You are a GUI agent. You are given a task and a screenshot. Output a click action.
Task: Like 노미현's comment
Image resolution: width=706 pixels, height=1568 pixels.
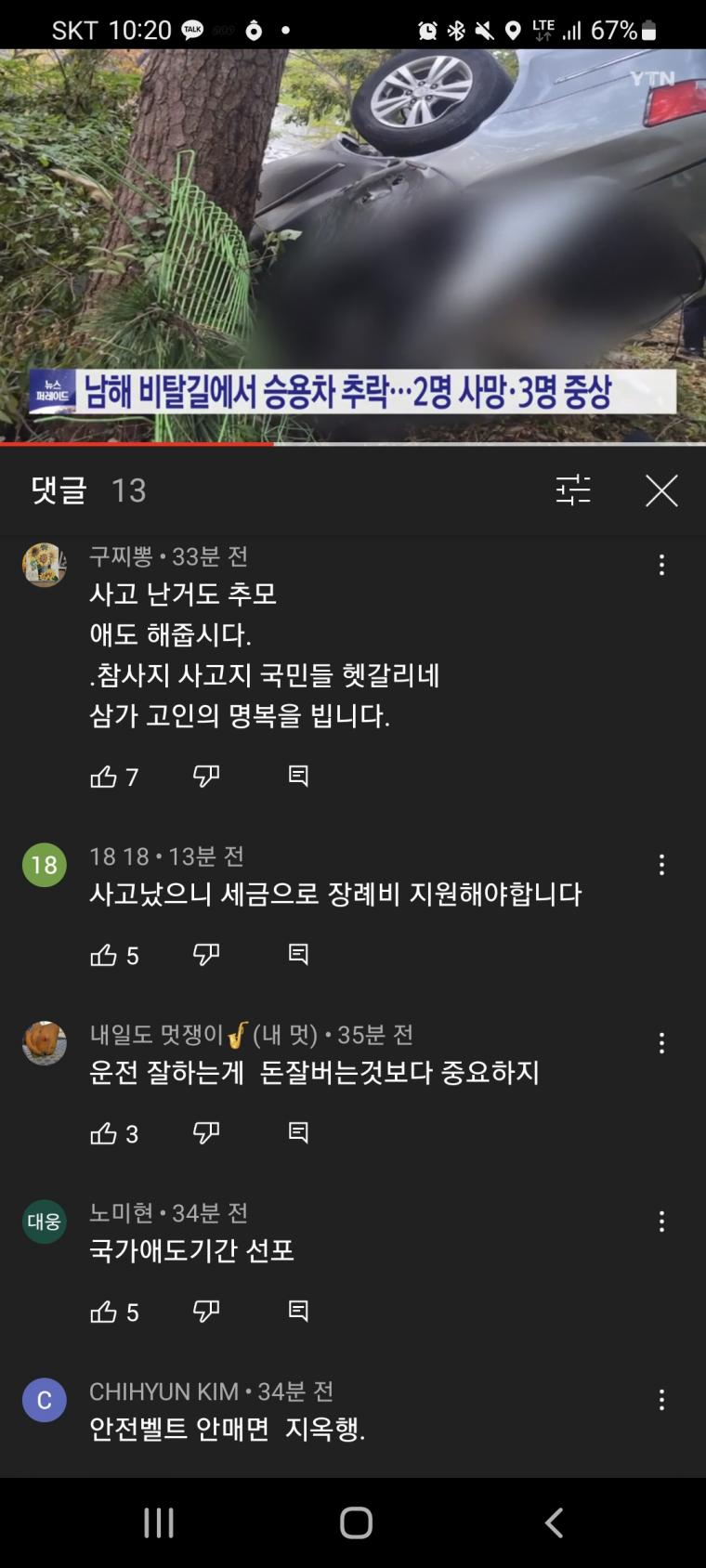104,1312
